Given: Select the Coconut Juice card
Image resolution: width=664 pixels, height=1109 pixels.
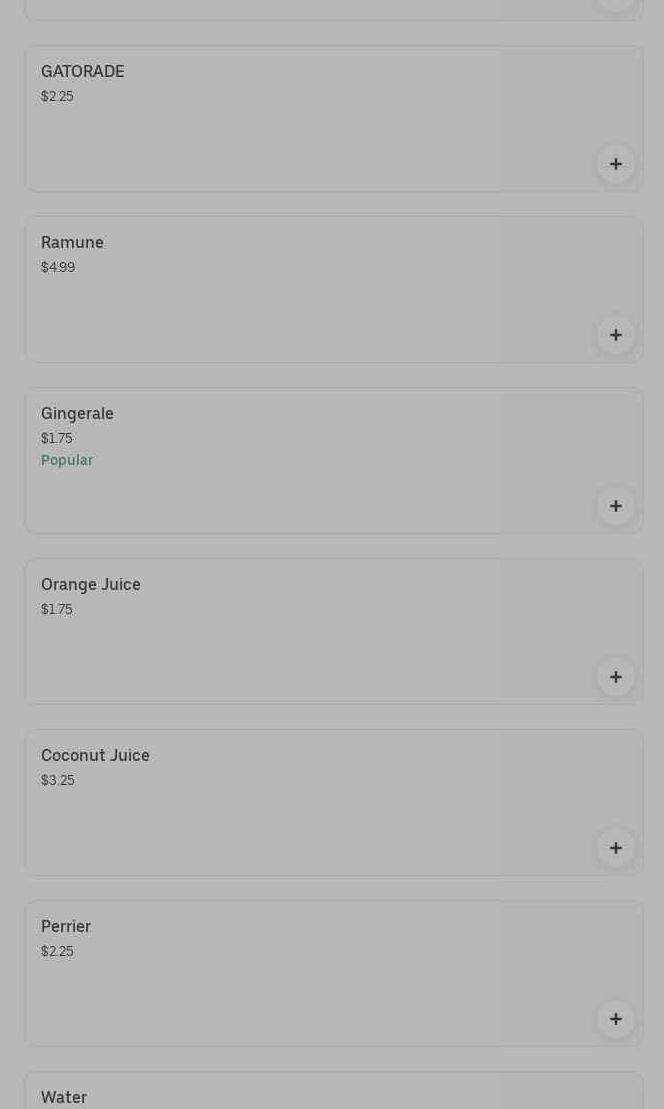Looking at the screenshot, I should pyautogui.click(x=262, y=802).
